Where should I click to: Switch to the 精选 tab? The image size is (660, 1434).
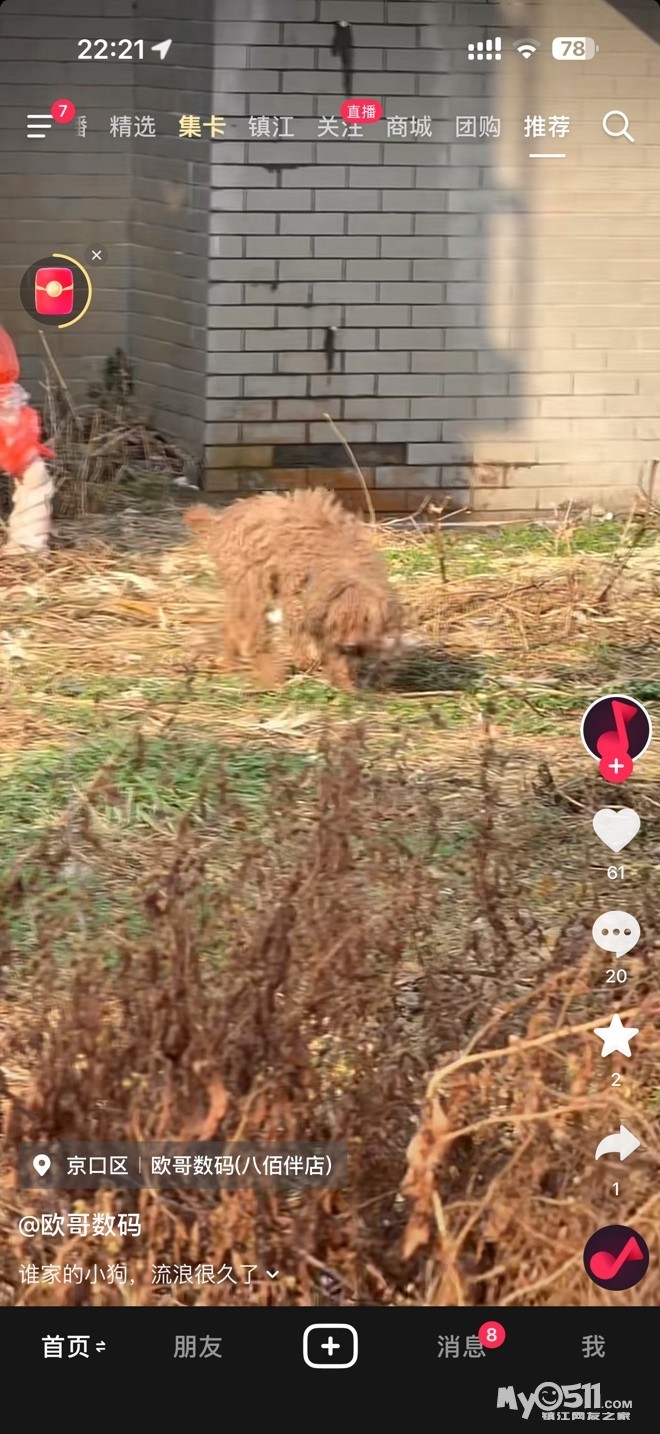coord(132,127)
